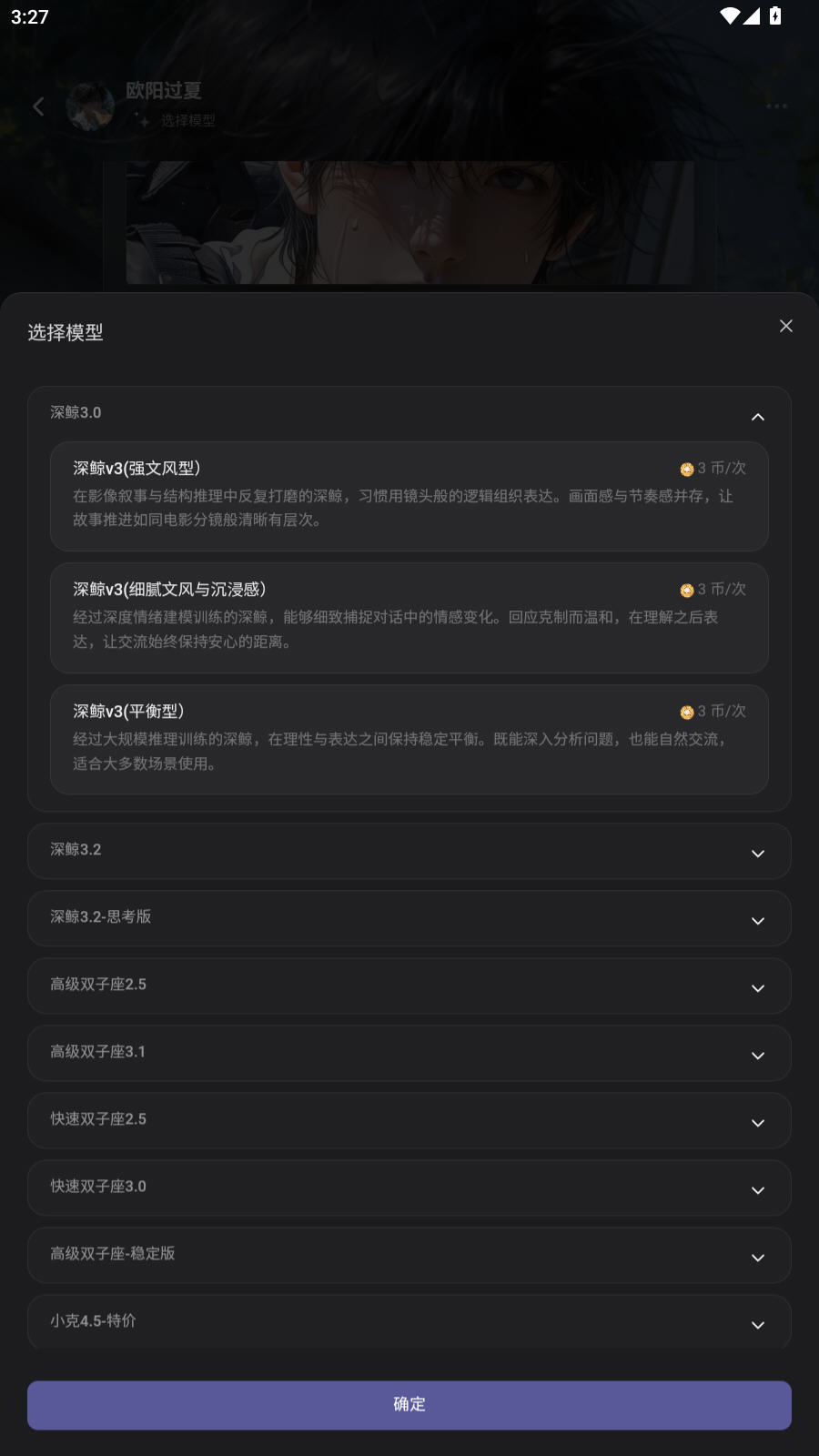Collapse the 深鲸3.0 section
819x1456 pixels.
[x=758, y=417]
